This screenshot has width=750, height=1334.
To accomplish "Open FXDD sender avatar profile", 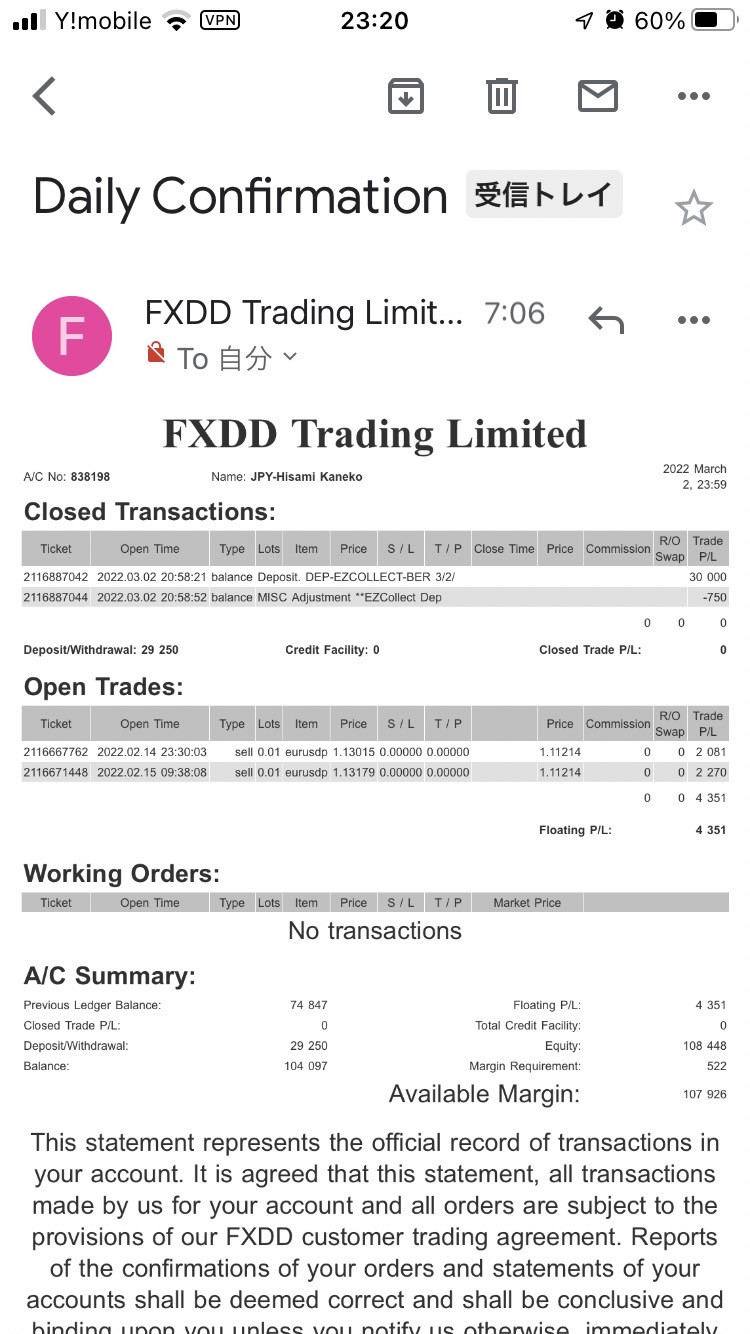I will (72, 337).
